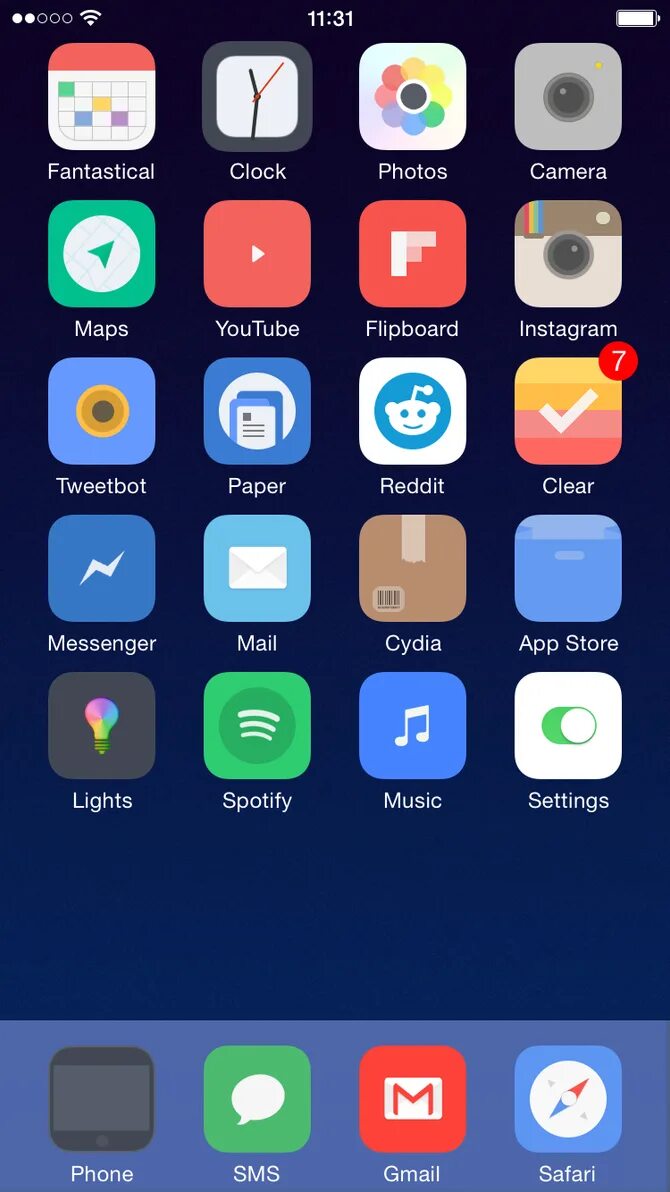Open the Reddit app
Viewport: 670px width, 1192px height.
[412, 411]
